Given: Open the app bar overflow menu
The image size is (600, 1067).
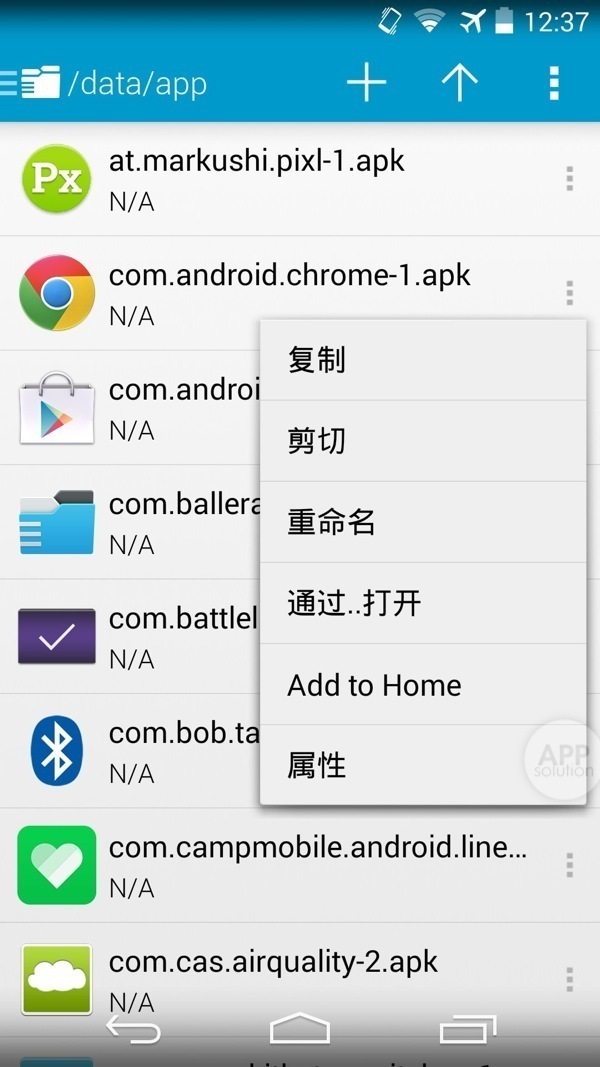Looking at the screenshot, I should [554, 83].
